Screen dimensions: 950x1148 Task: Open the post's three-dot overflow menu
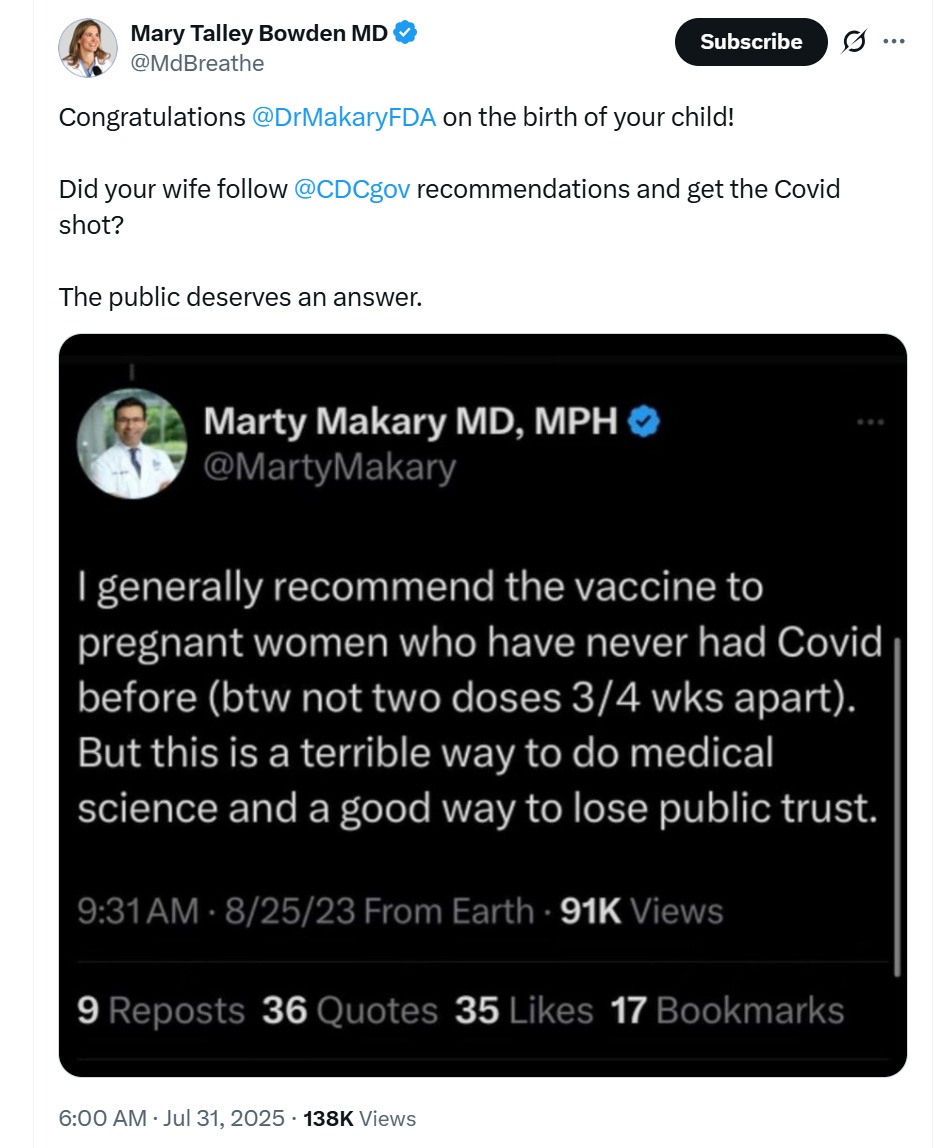click(x=894, y=42)
